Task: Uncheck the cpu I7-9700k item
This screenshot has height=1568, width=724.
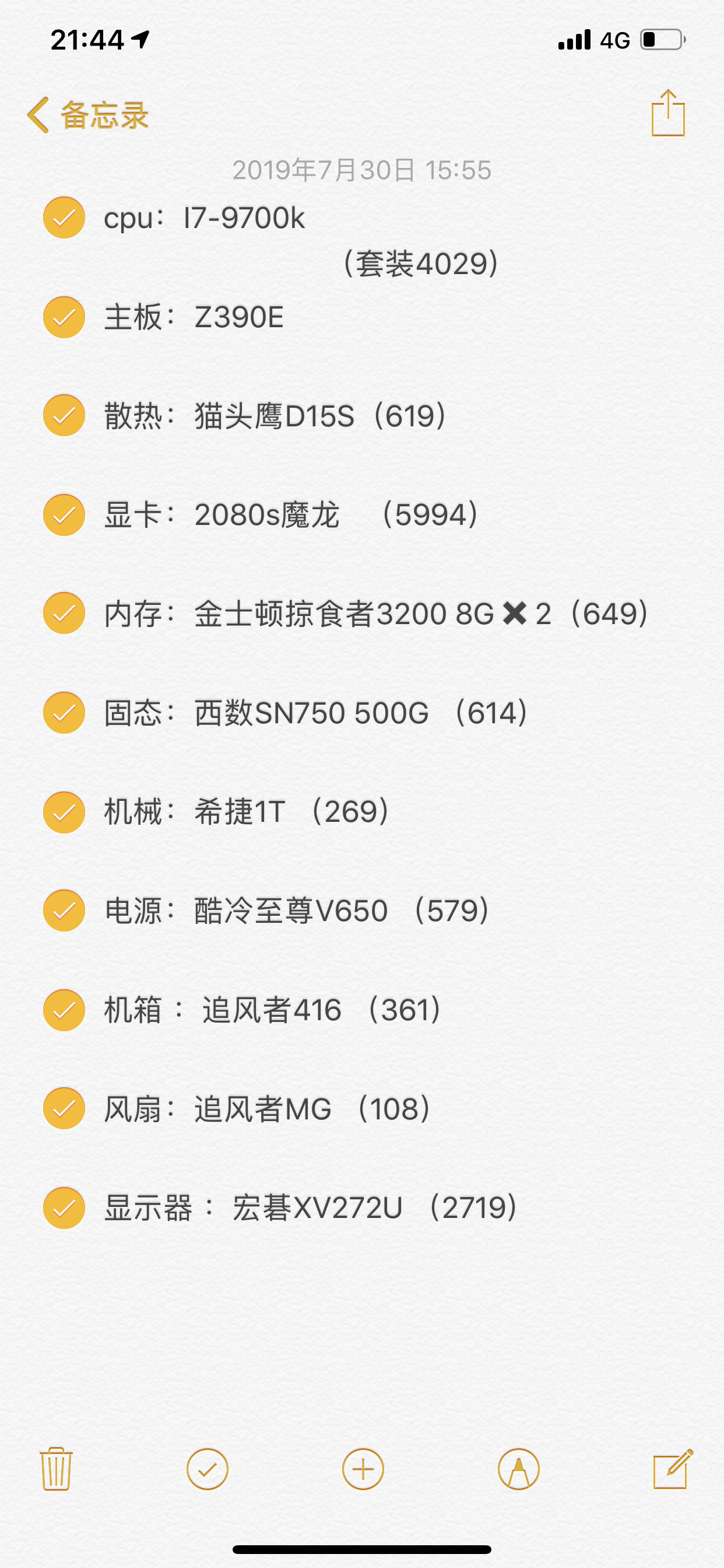Action: click(x=64, y=218)
